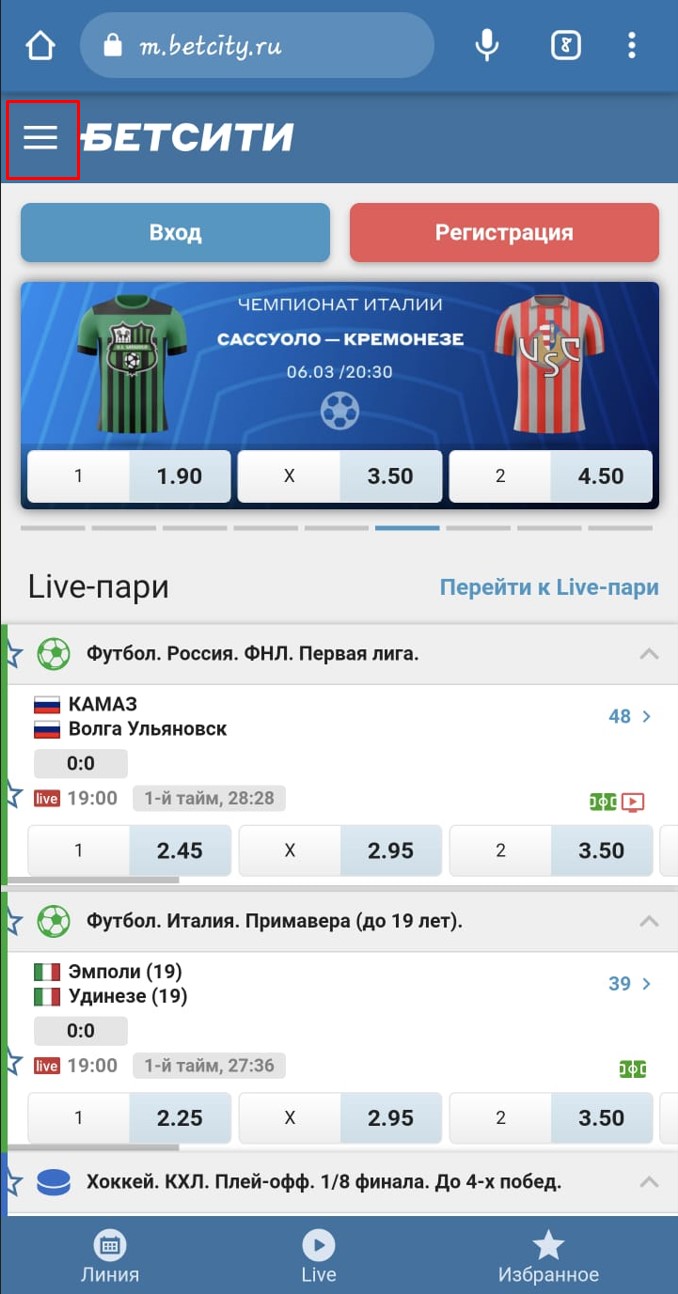Screen dimensions: 678x1294
Task: Open the hamburger menu
Action: point(41,139)
